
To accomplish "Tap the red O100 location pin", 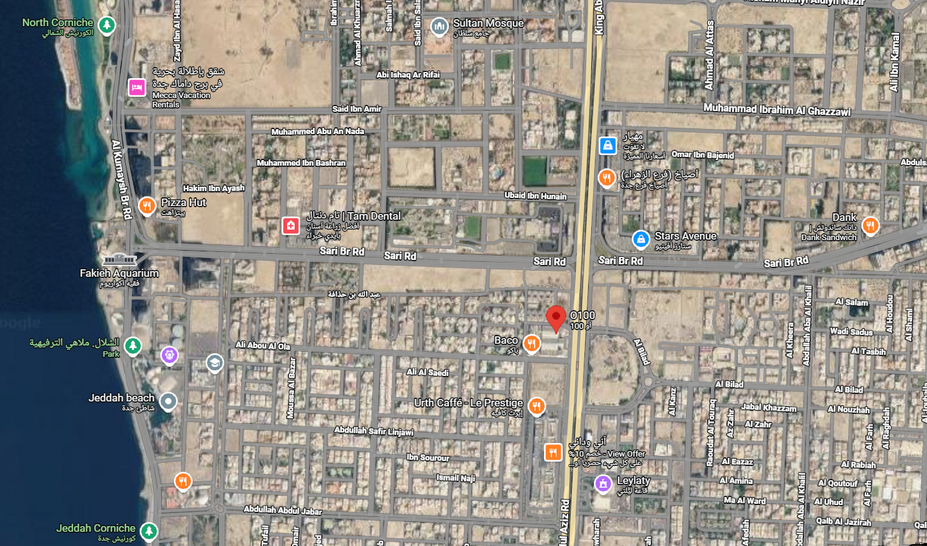I will pyautogui.click(x=556, y=319).
